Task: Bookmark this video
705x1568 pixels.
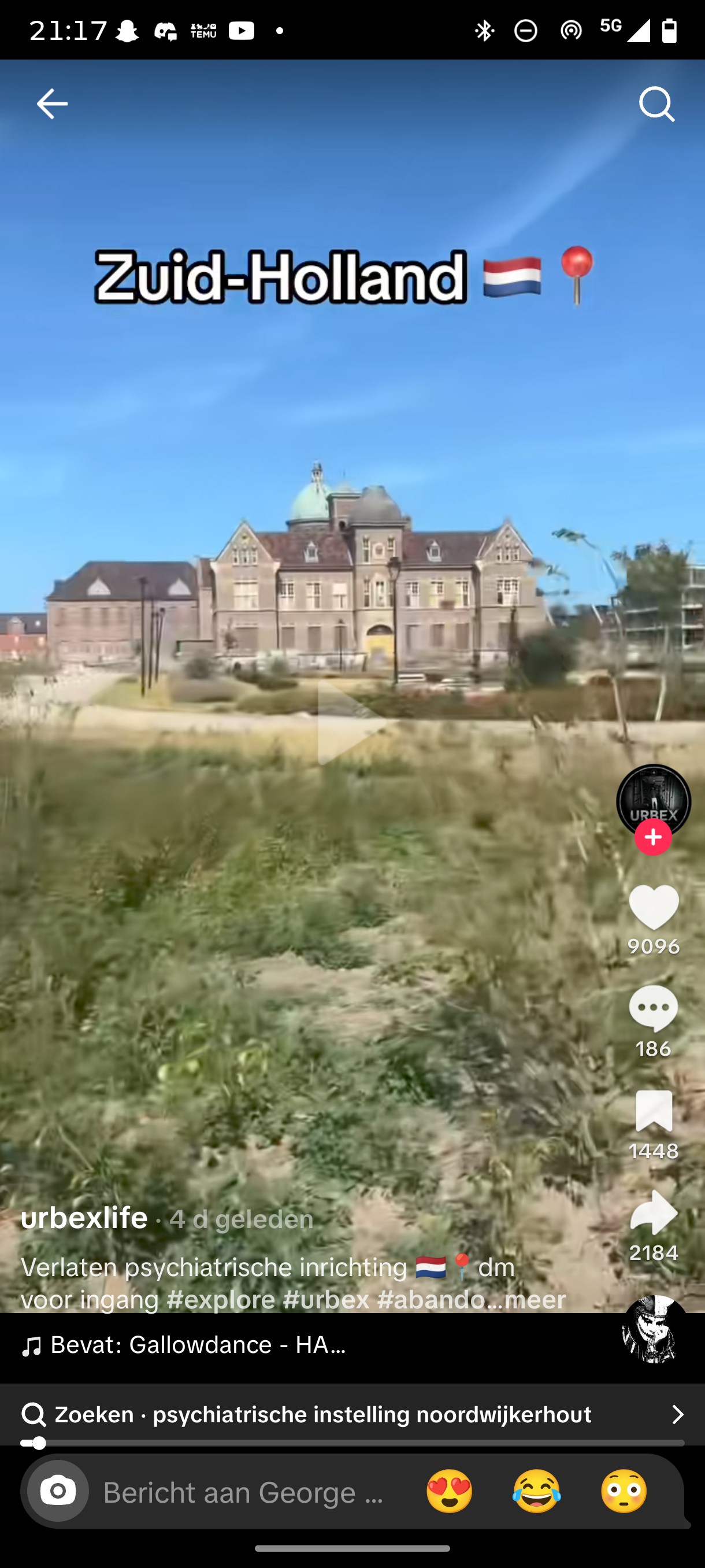Action: click(x=654, y=1111)
